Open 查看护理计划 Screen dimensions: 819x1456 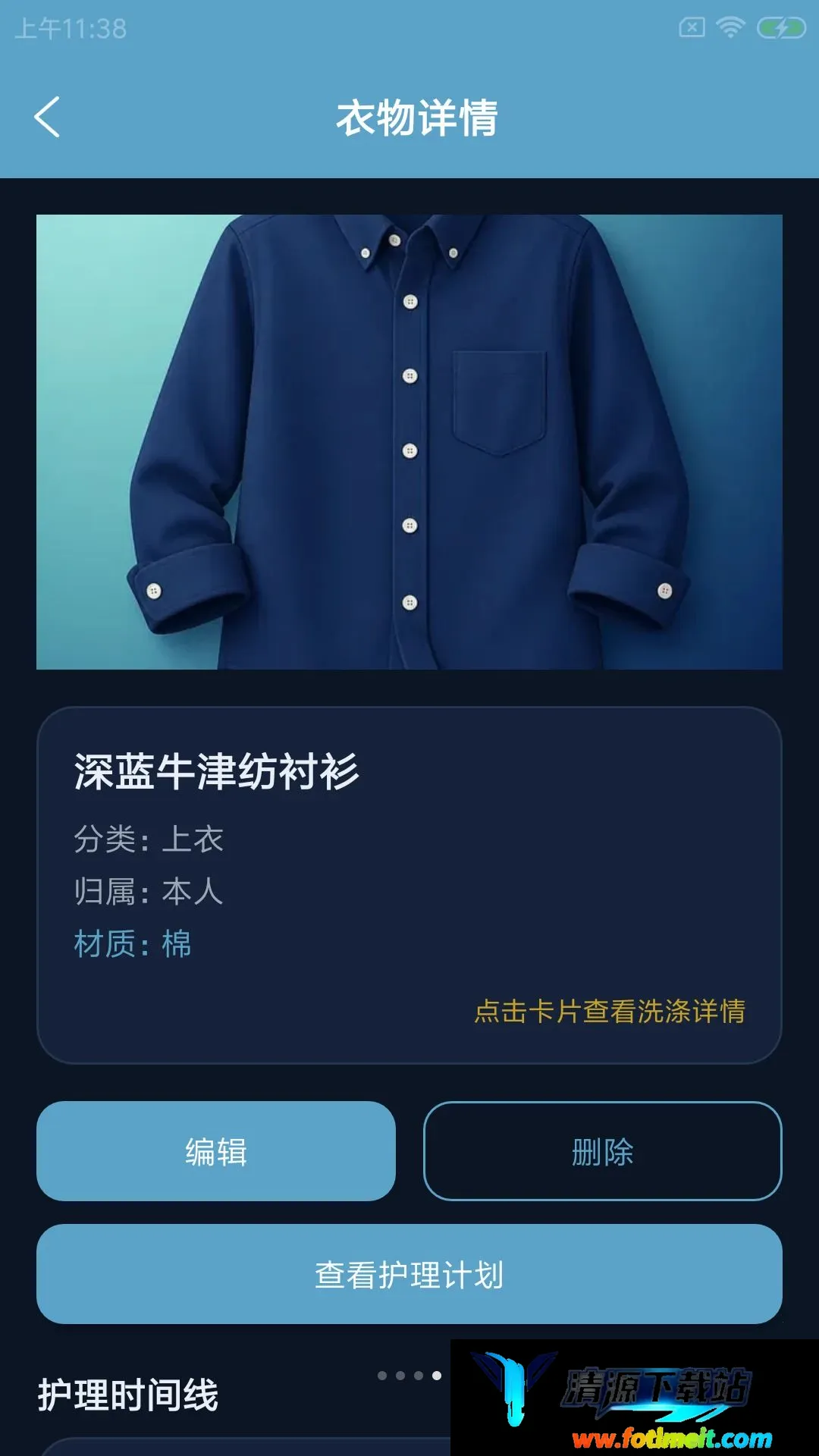tap(409, 1274)
